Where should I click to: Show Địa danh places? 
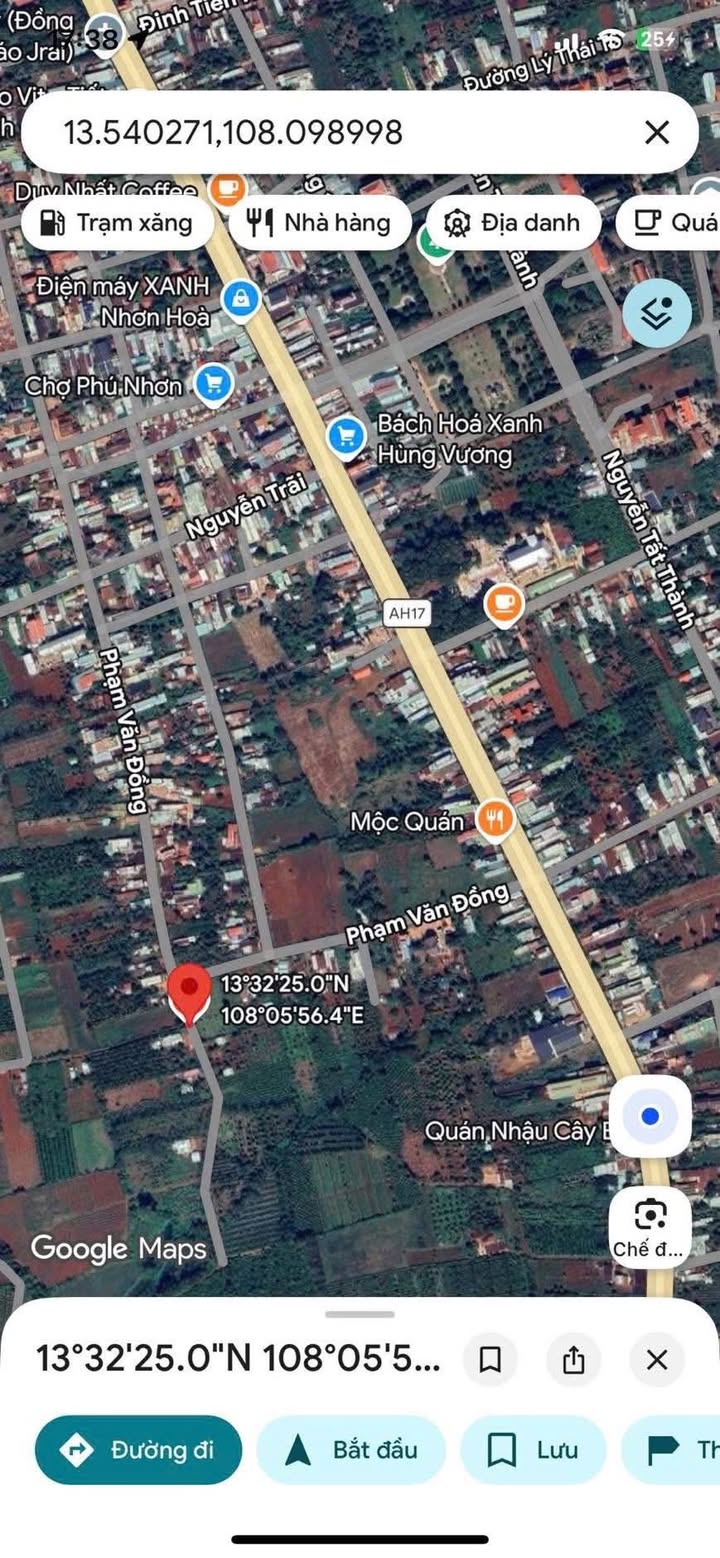click(x=513, y=222)
